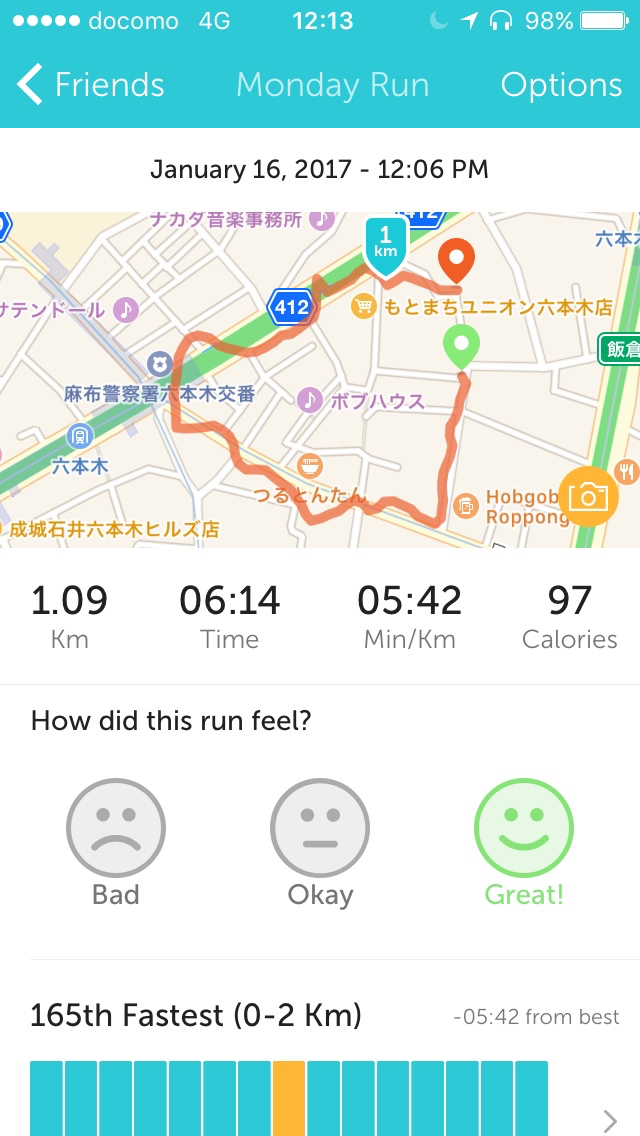Tap the camera button on the map
640x1136 pixels.
pyautogui.click(x=588, y=496)
